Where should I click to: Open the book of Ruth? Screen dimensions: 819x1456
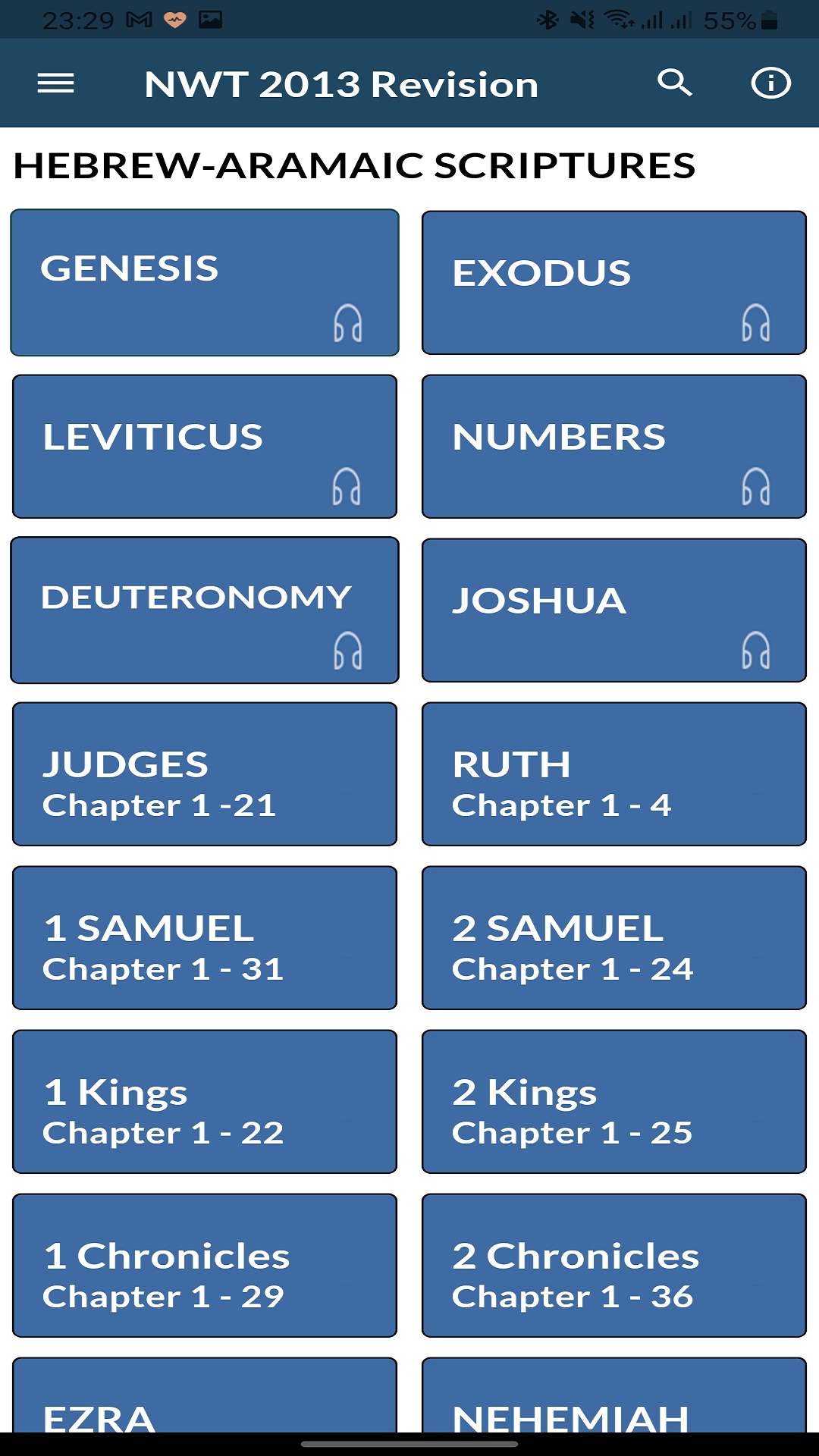(x=614, y=773)
